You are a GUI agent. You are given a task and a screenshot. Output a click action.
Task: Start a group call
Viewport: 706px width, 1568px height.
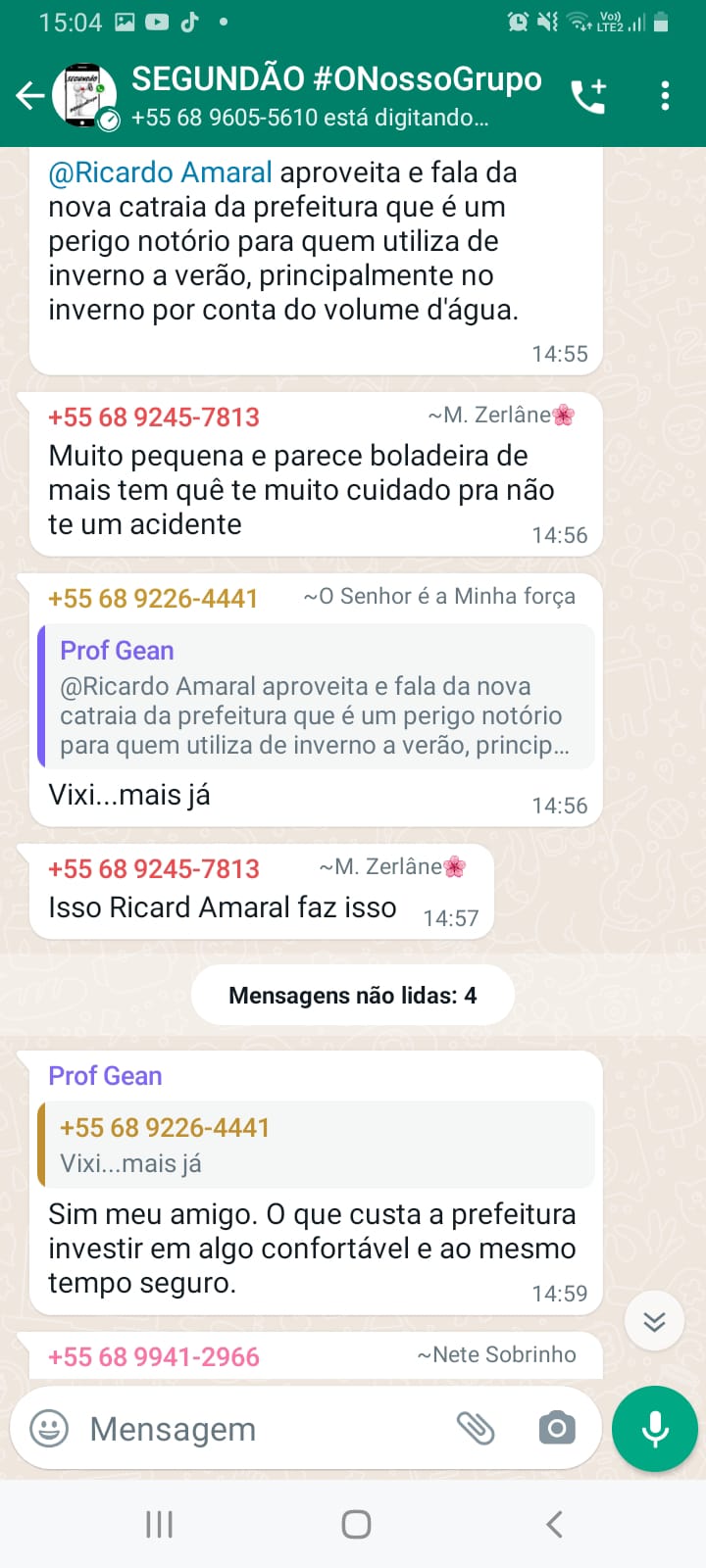(x=588, y=95)
